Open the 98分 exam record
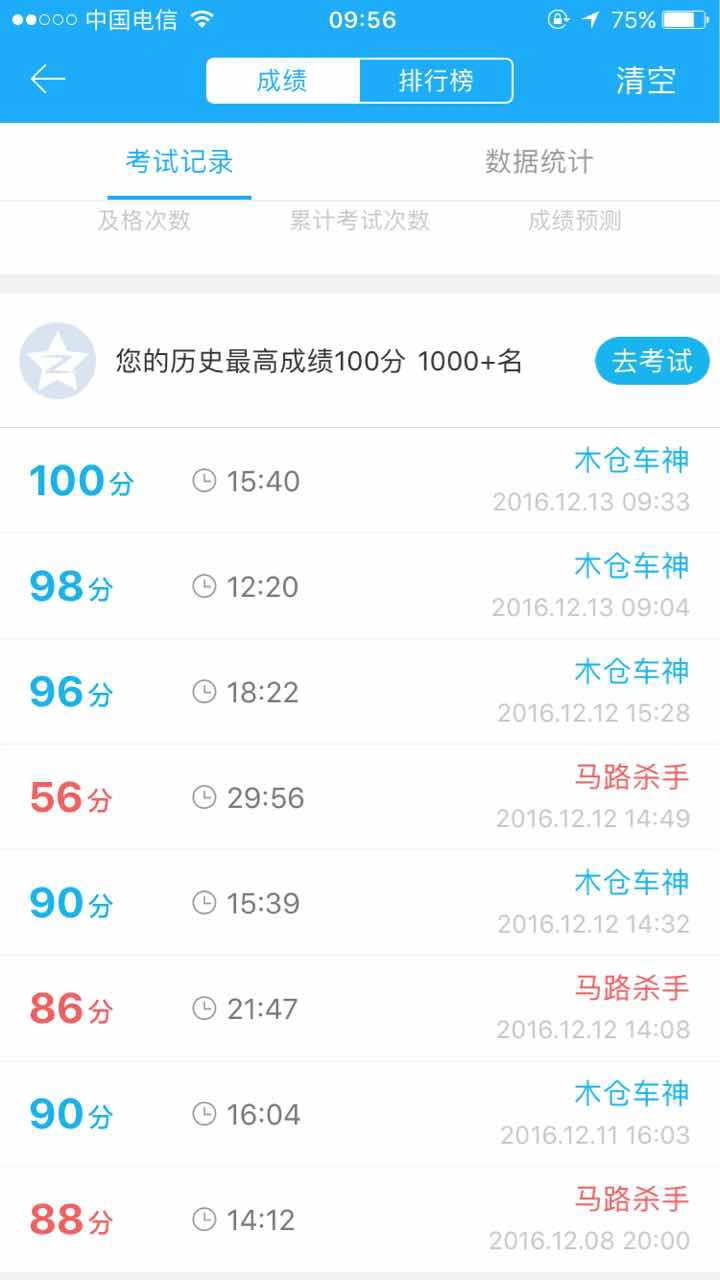The image size is (720, 1280). [x=360, y=587]
